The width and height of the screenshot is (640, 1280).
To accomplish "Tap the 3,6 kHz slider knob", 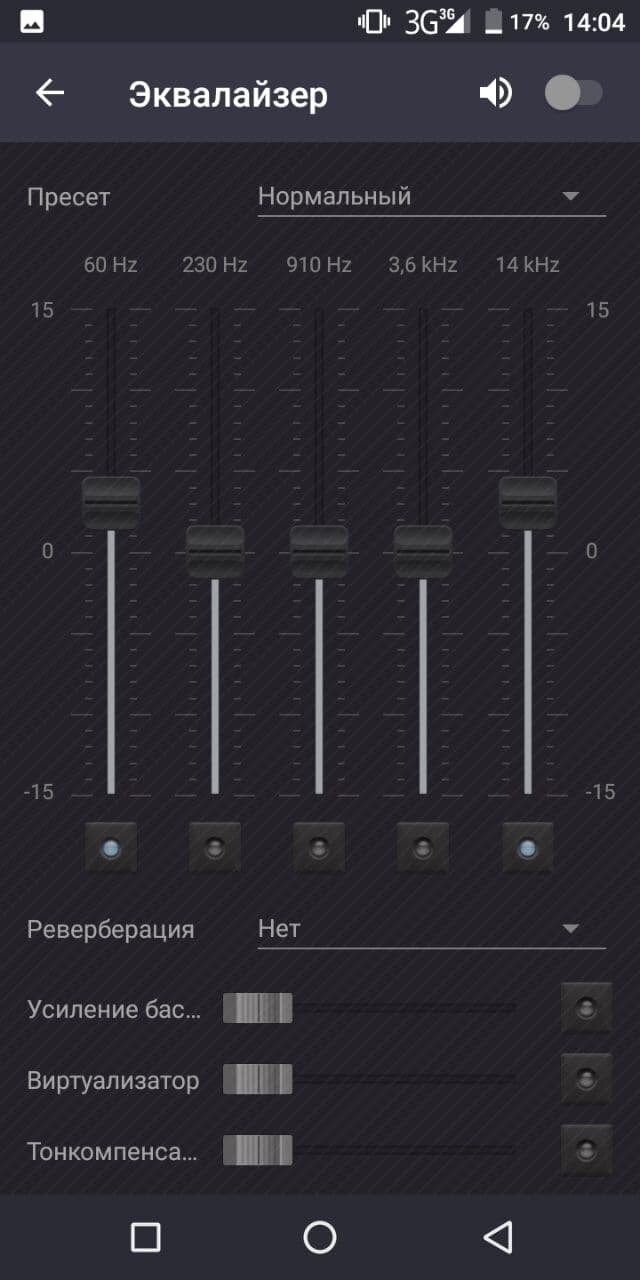I will click(423, 551).
